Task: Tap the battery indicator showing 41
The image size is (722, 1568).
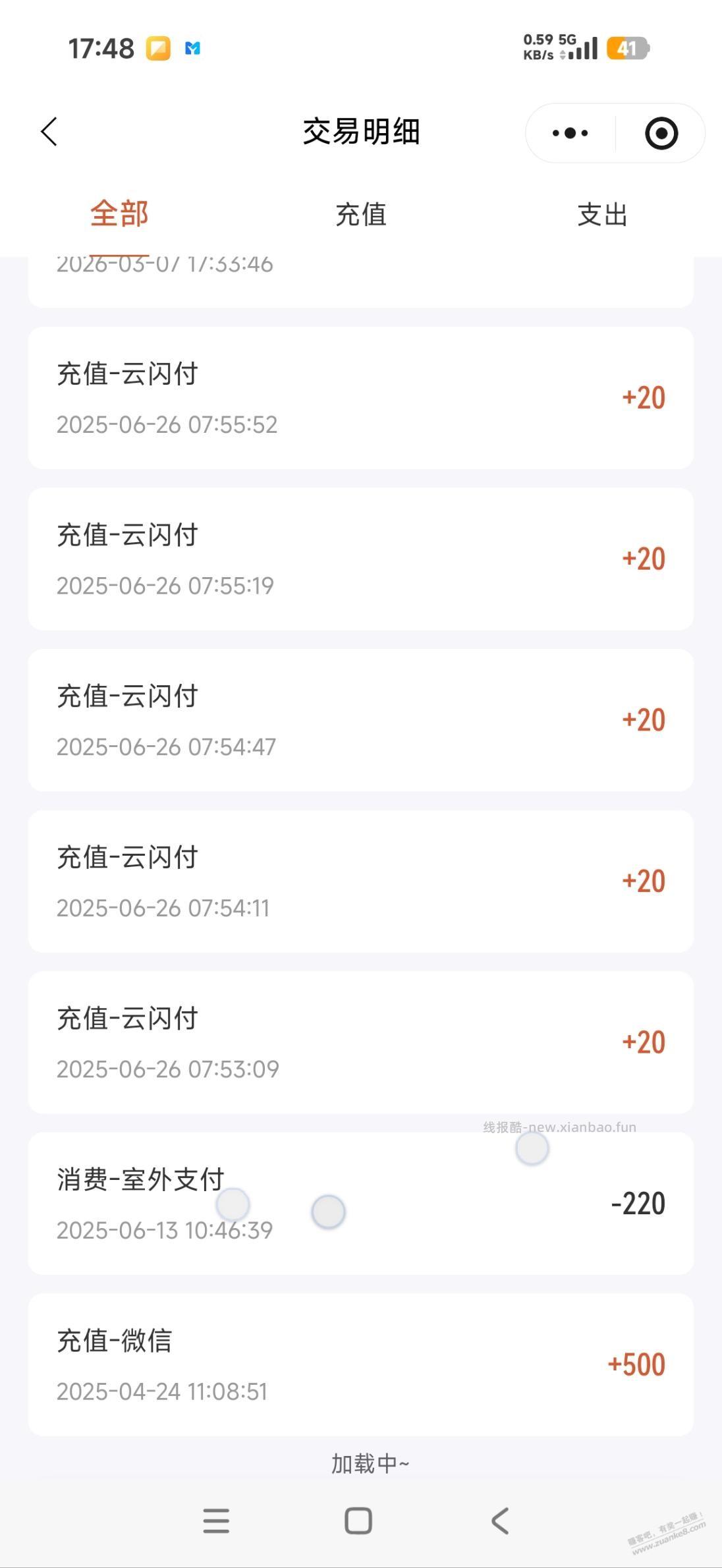Action: 628,47
